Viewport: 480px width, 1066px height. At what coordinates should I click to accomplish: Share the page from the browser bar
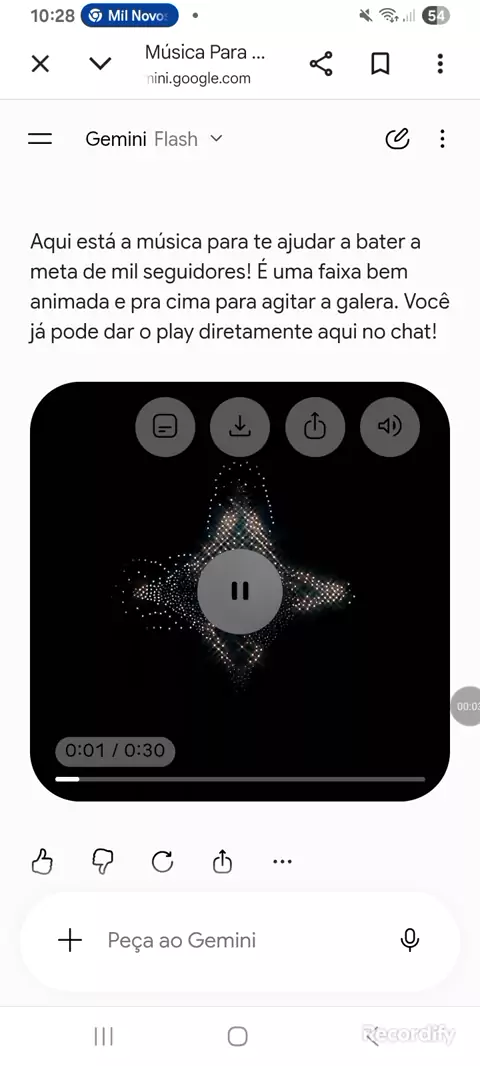click(x=321, y=64)
